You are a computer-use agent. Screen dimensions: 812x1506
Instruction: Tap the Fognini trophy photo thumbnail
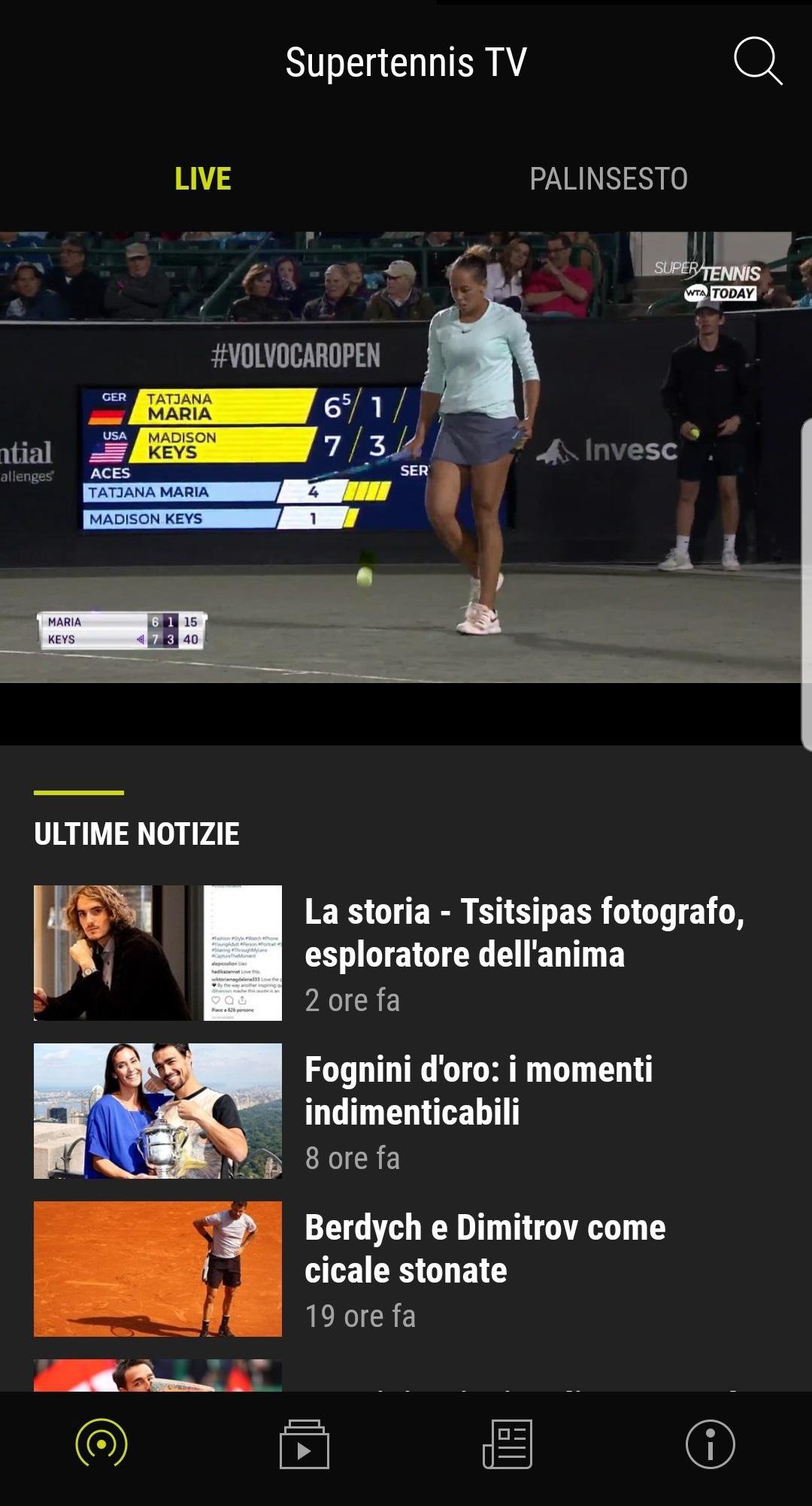tap(159, 1108)
